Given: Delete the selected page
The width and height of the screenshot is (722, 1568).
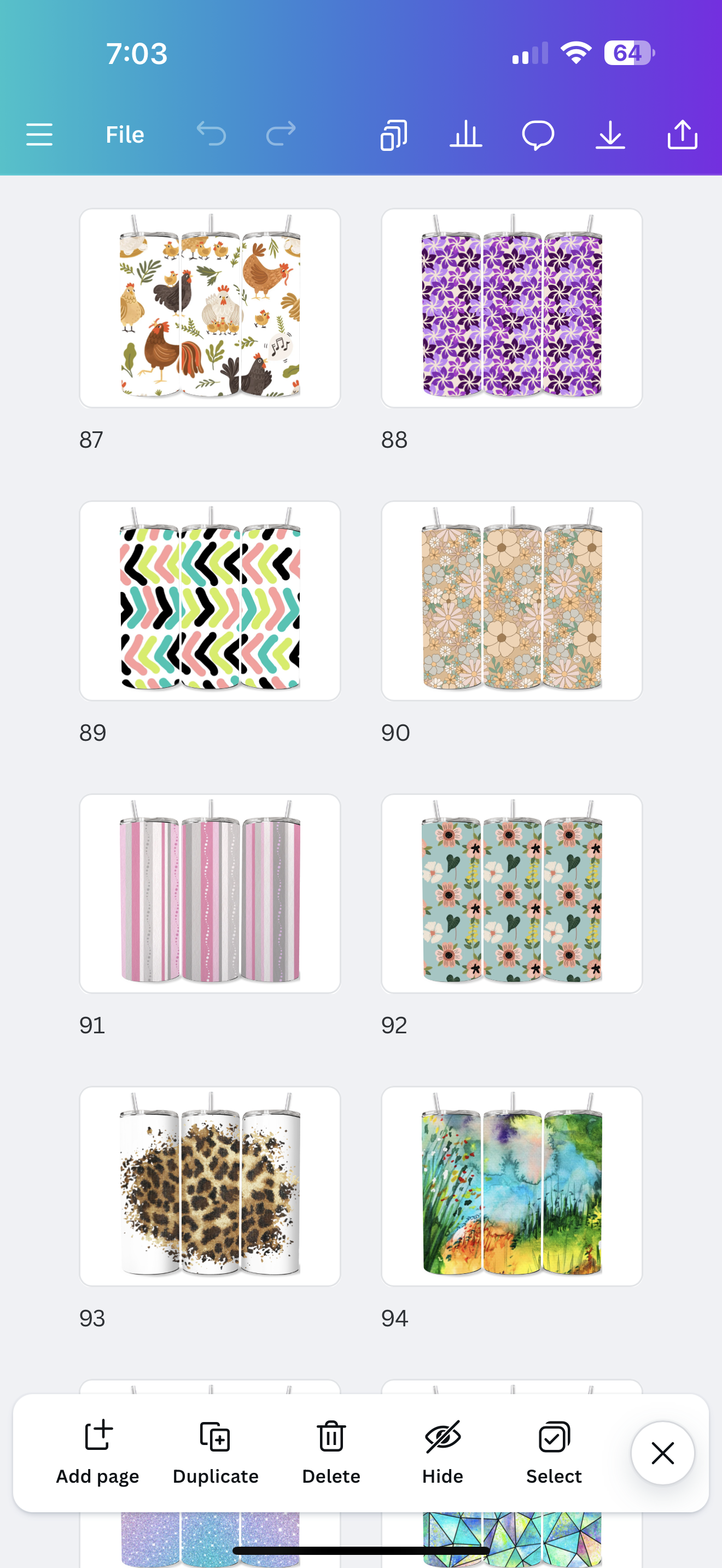Looking at the screenshot, I should coord(331,1452).
